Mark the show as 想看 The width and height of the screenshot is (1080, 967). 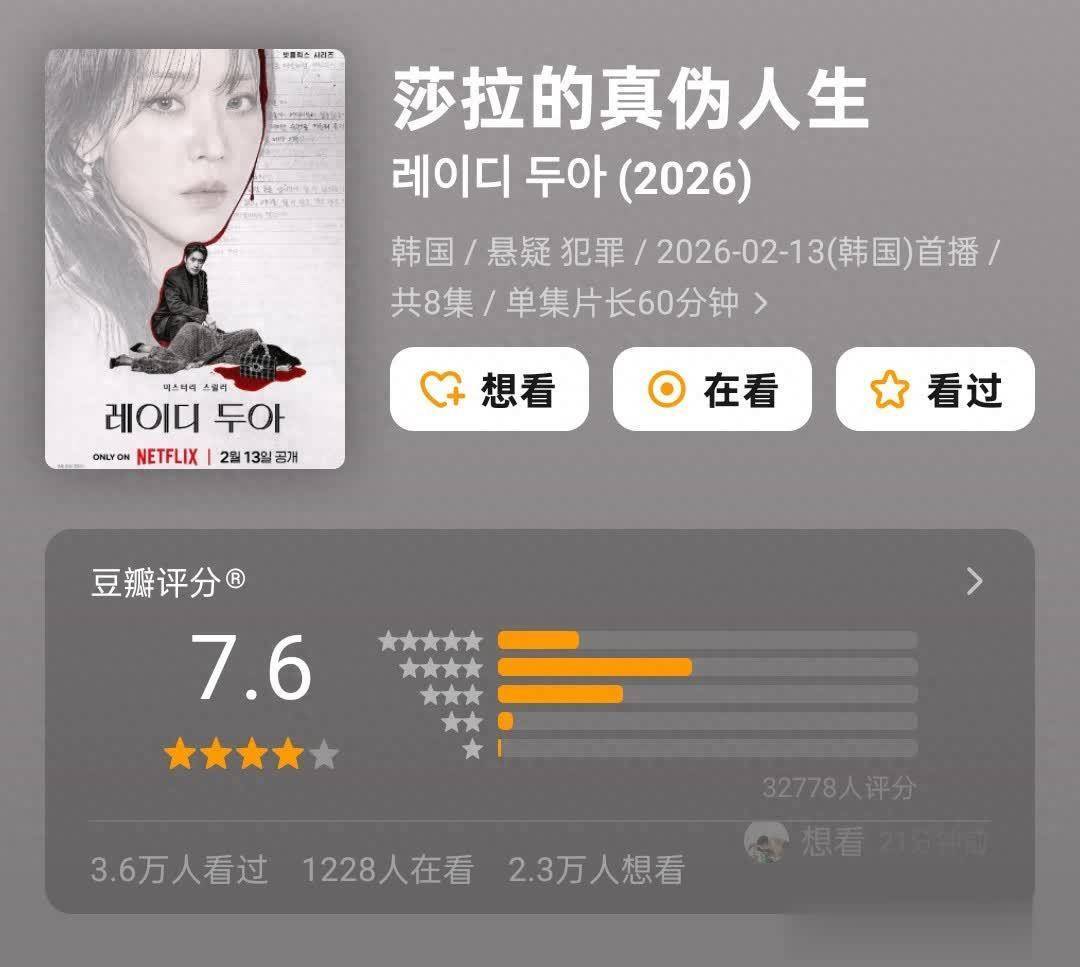[x=489, y=390]
